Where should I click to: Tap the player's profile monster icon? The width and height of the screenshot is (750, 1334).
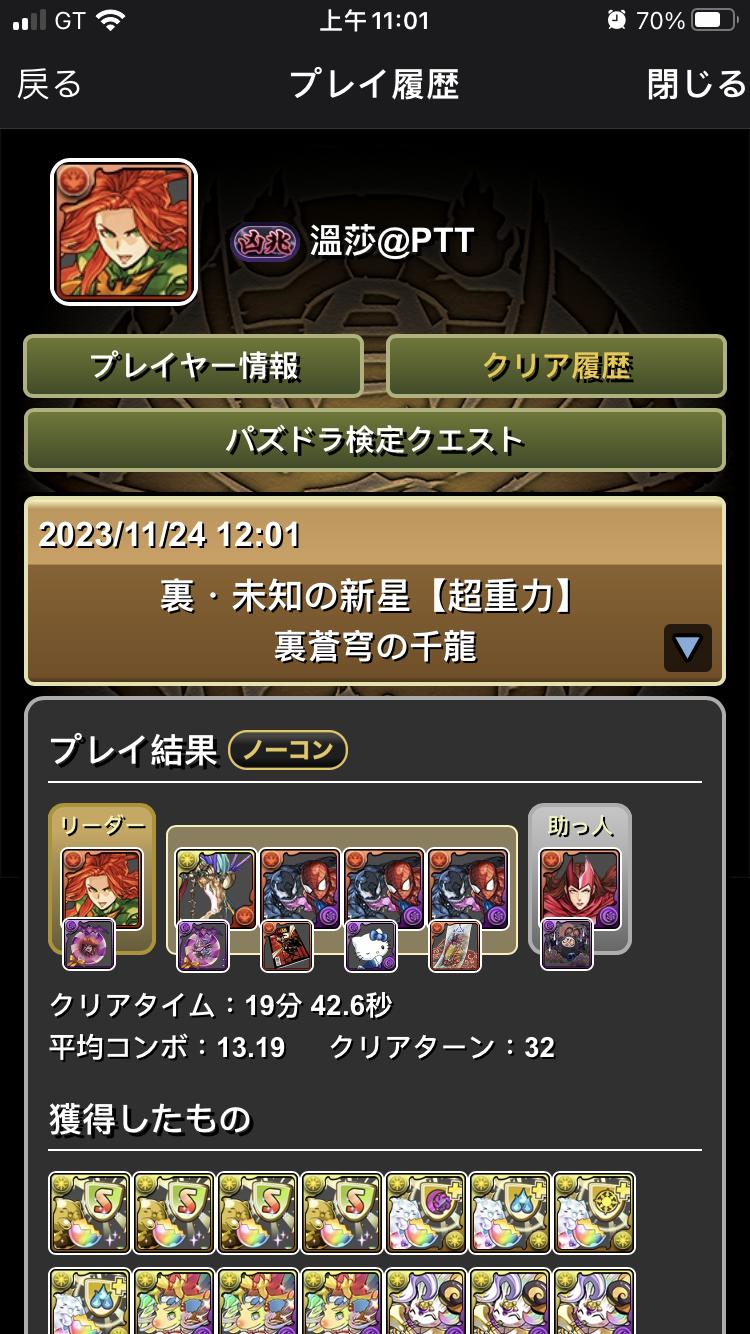tap(124, 232)
